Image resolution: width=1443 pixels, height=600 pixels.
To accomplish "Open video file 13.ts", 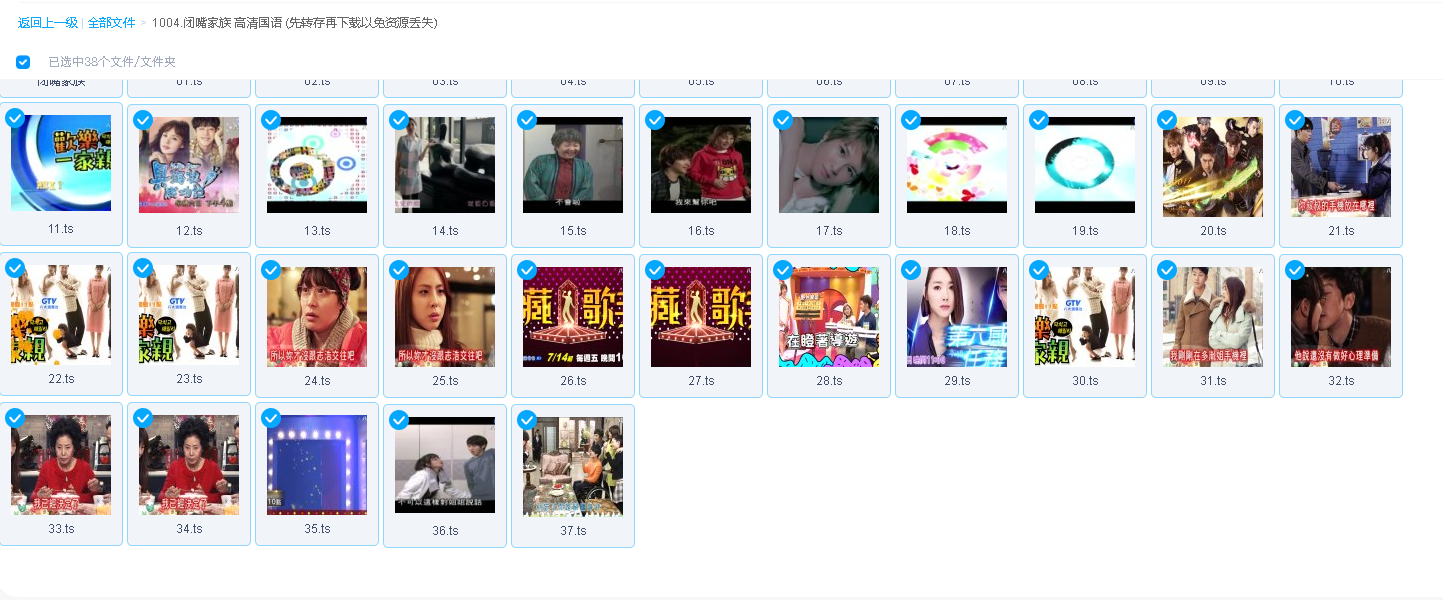I will [x=317, y=165].
